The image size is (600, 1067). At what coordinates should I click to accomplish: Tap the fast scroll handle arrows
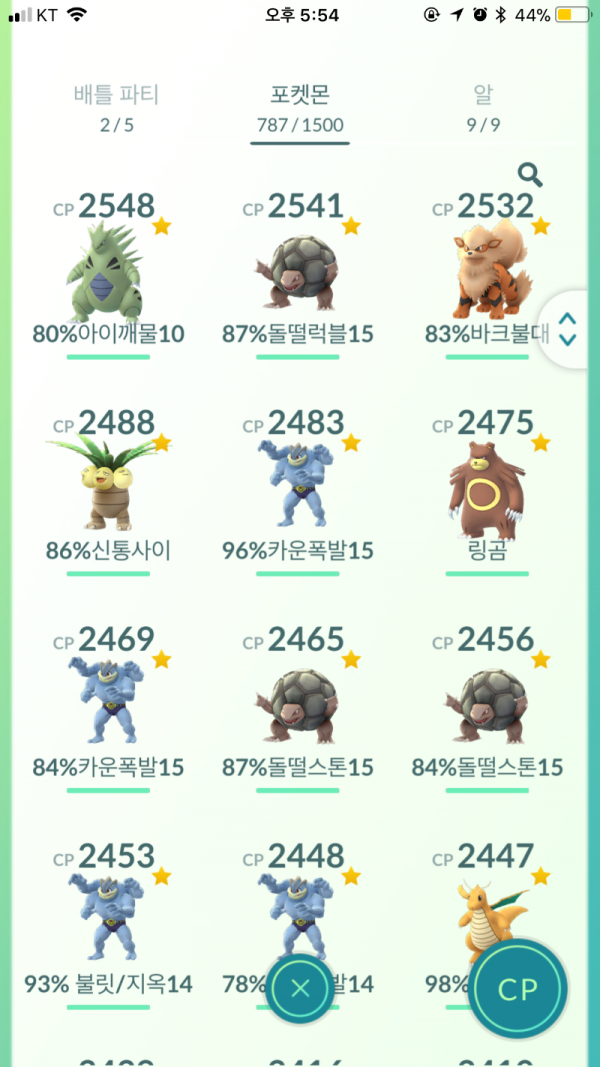coord(567,329)
